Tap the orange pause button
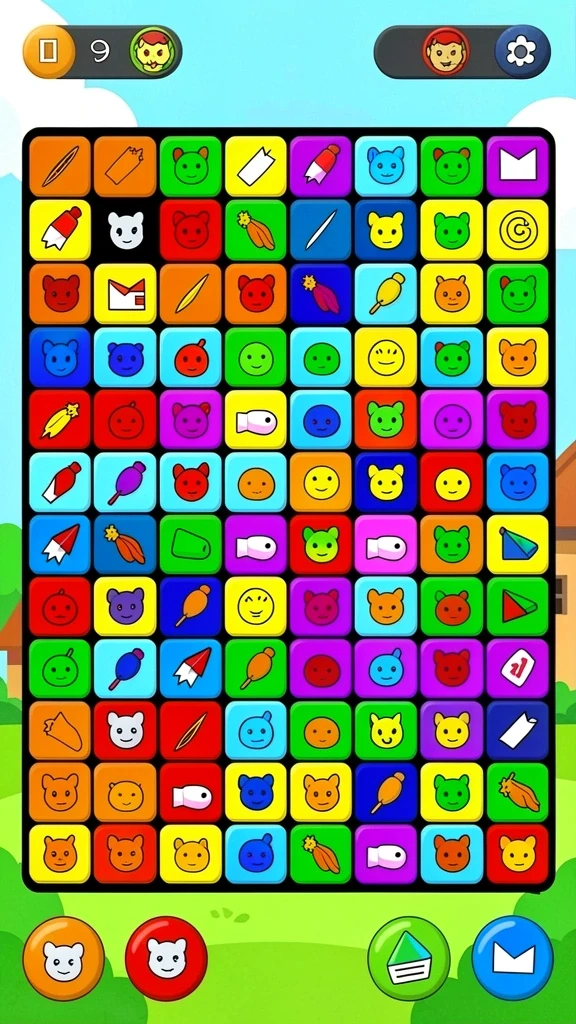Image resolution: width=576 pixels, height=1024 pixels. coord(49,52)
